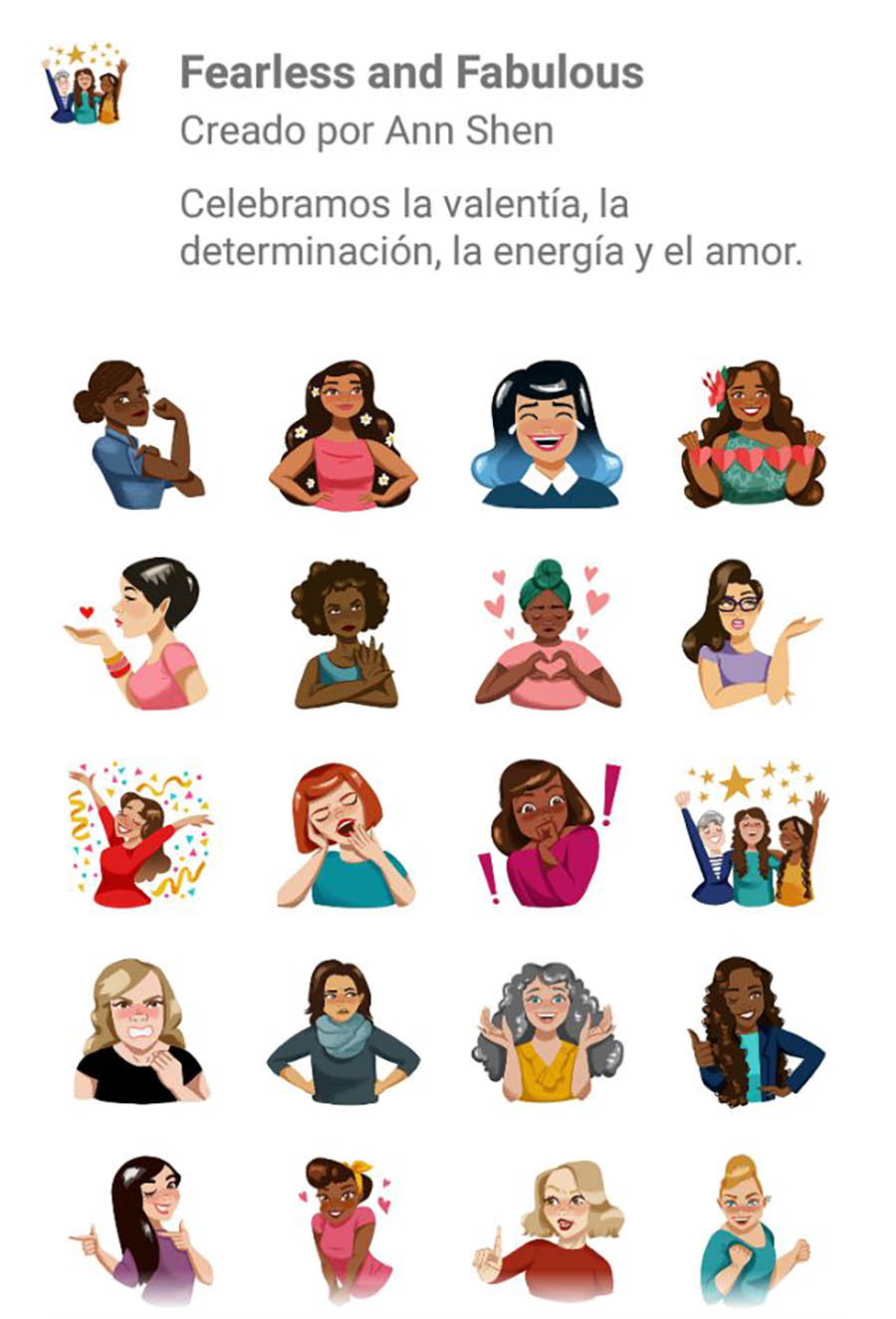
Task: Pick the yawning red-haired woman sticker
Action: [342, 834]
